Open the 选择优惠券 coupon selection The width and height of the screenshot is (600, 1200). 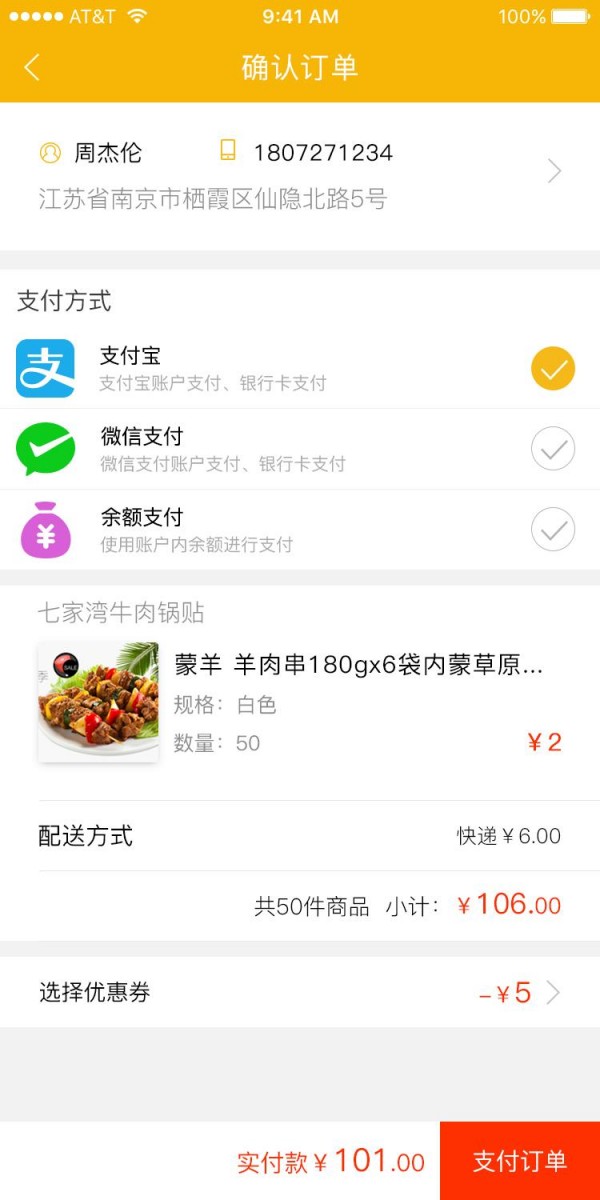point(300,993)
